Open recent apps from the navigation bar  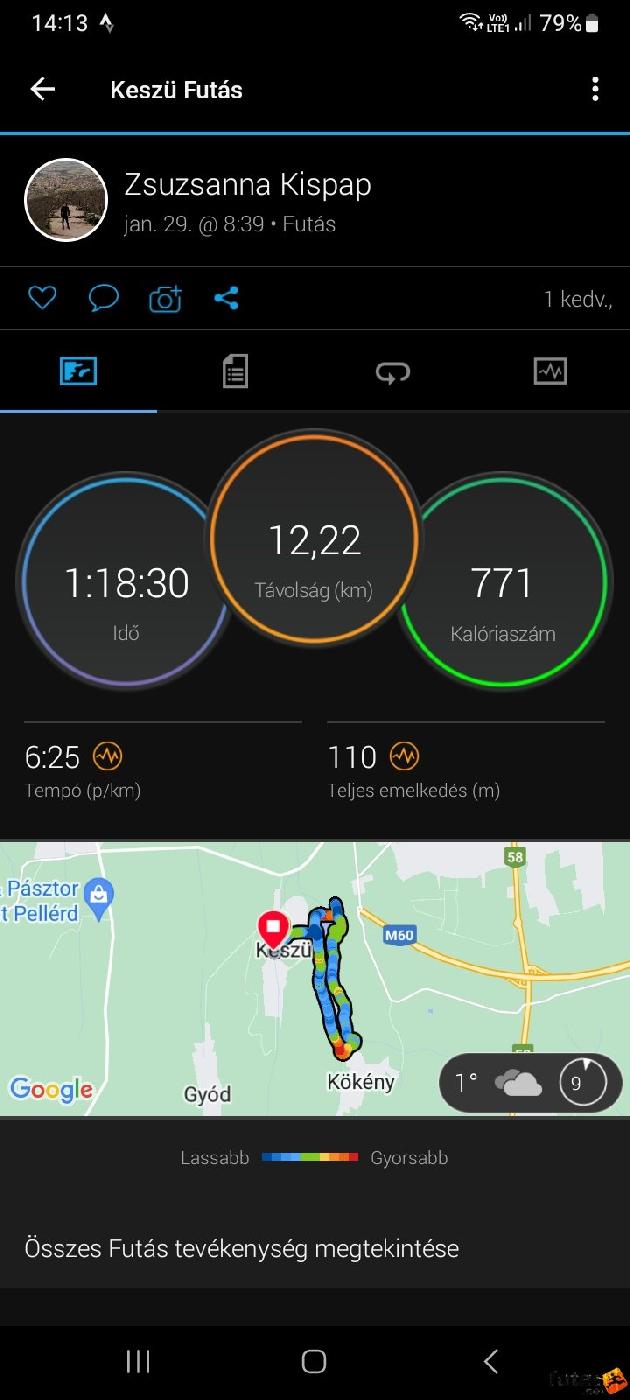138,1361
